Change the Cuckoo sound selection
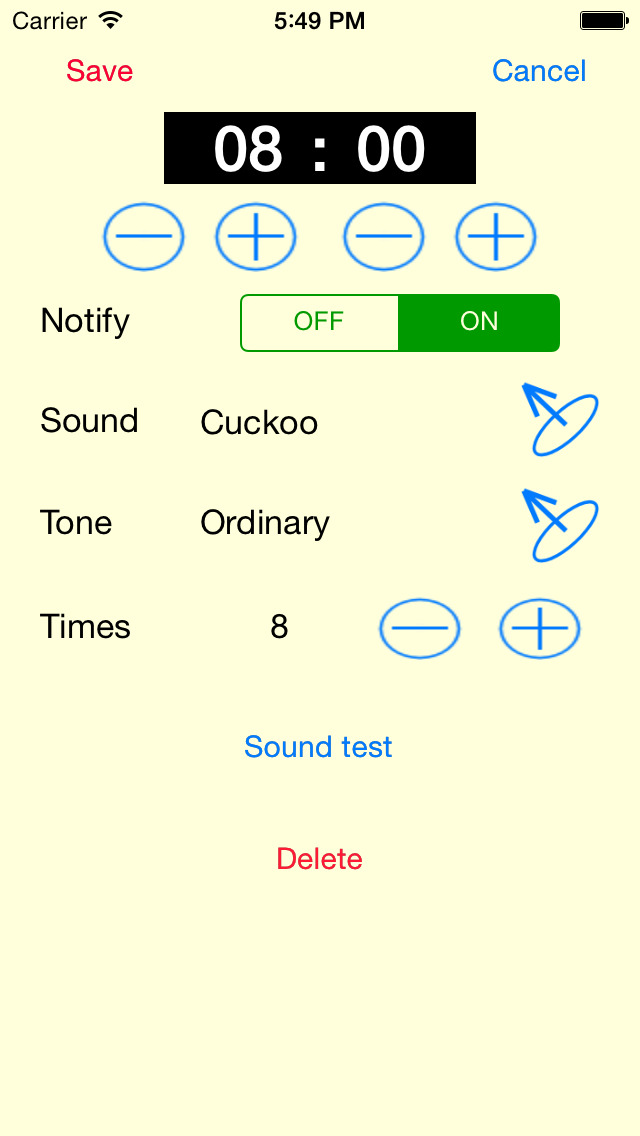Screen dimensions: 640x1136 click(560, 420)
